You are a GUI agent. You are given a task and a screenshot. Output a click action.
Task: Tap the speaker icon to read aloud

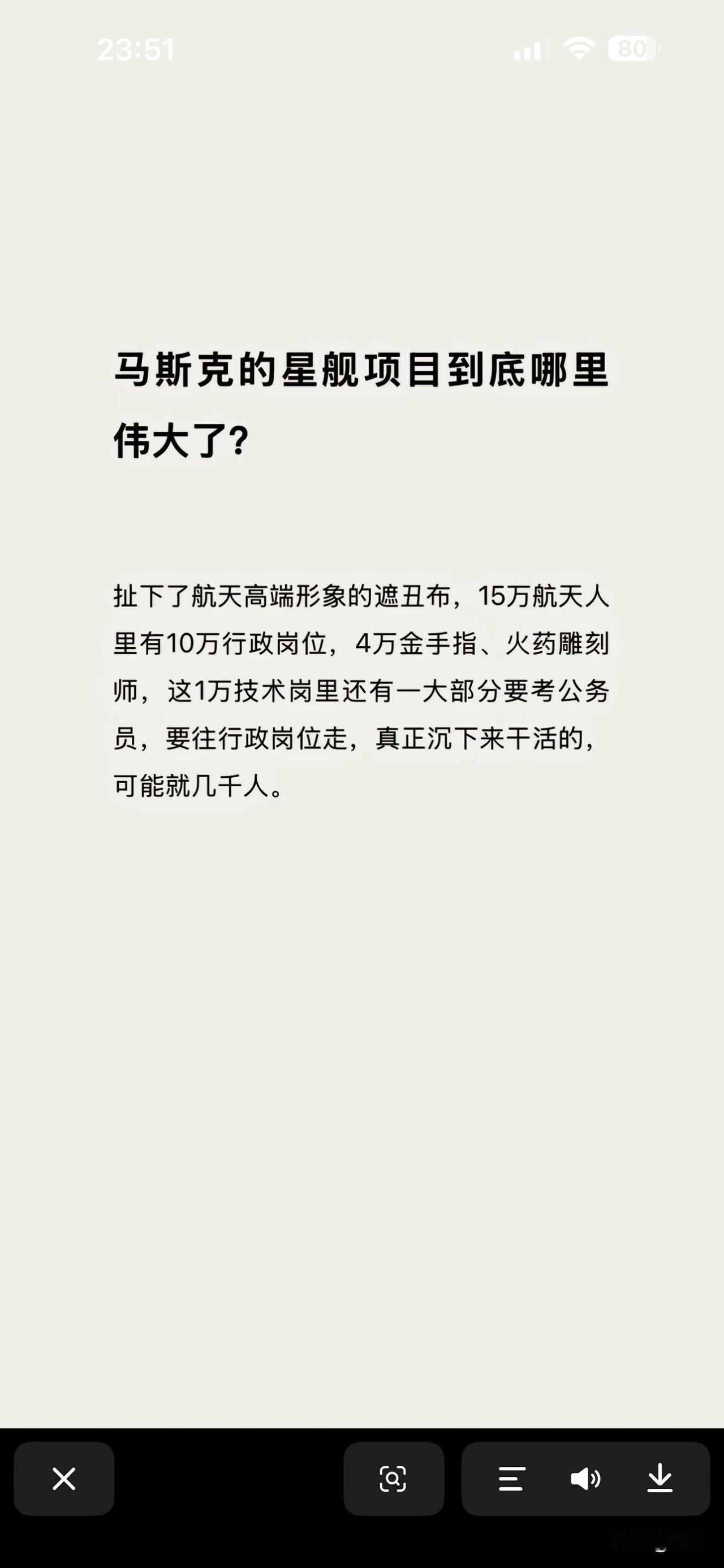coord(586,1479)
